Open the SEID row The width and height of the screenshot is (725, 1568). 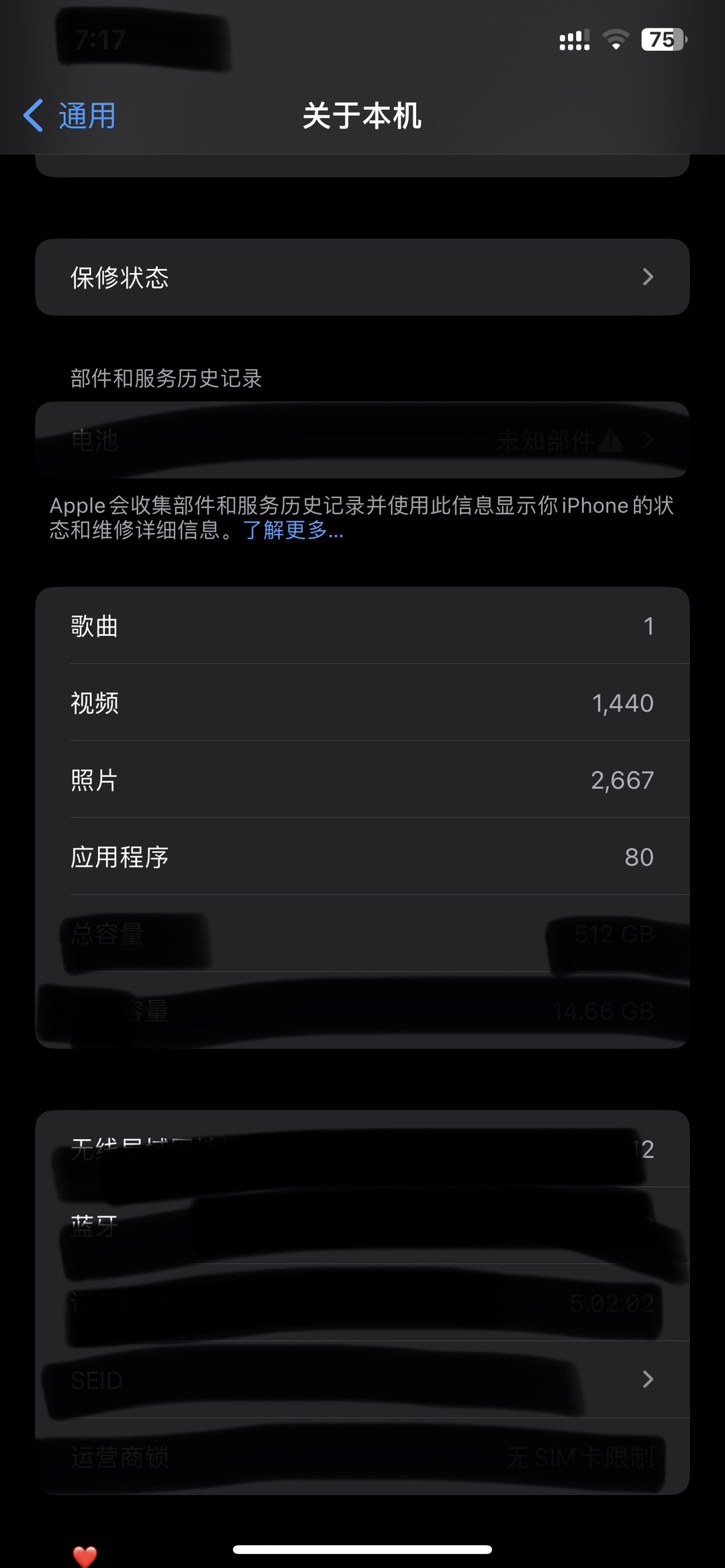362,1379
